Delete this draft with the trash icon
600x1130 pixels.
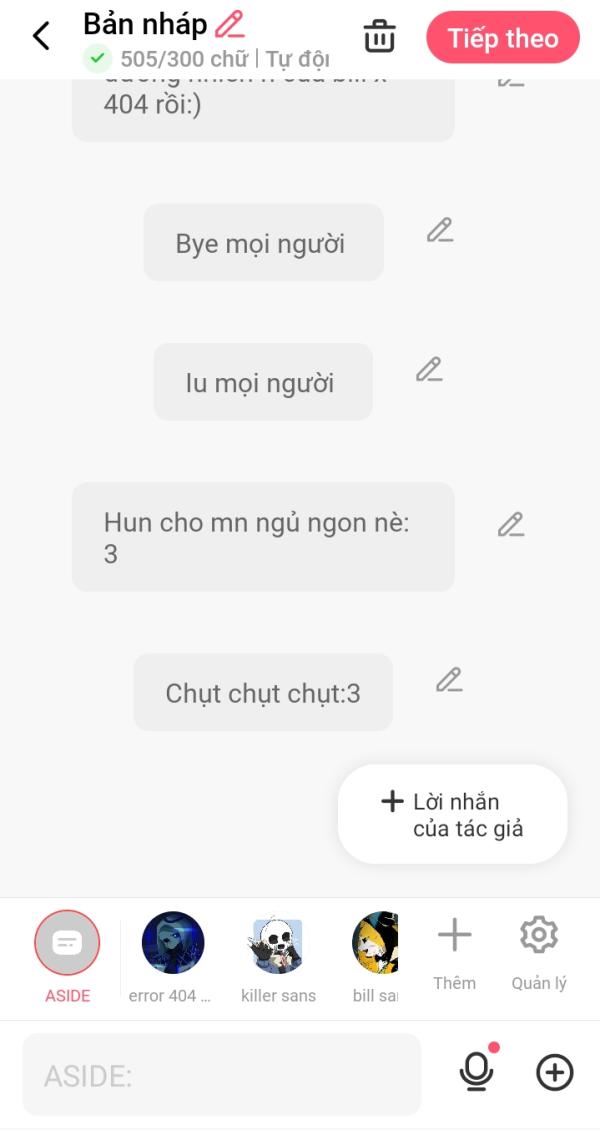click(x=380, y=35)
